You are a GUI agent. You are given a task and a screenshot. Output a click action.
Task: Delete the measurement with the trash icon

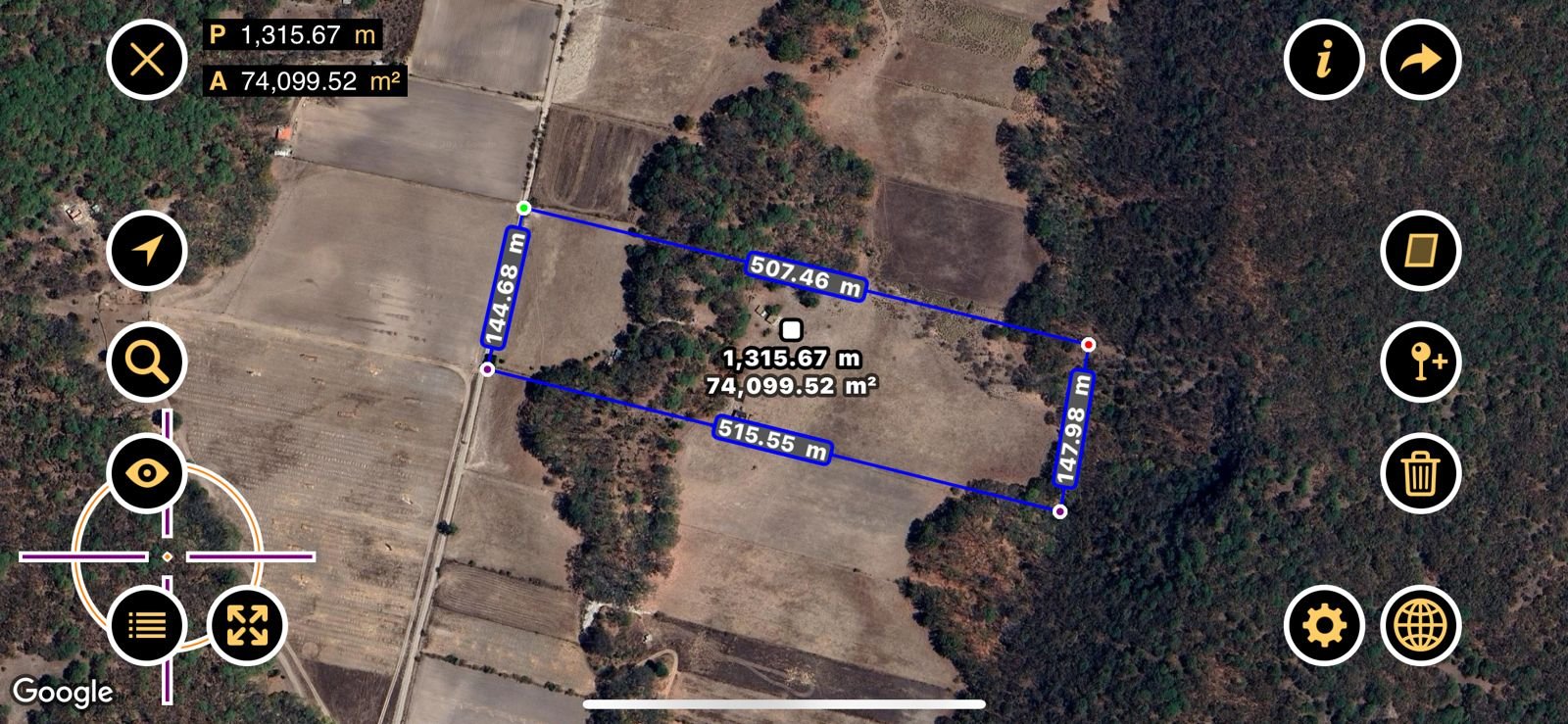(1420, 473)
